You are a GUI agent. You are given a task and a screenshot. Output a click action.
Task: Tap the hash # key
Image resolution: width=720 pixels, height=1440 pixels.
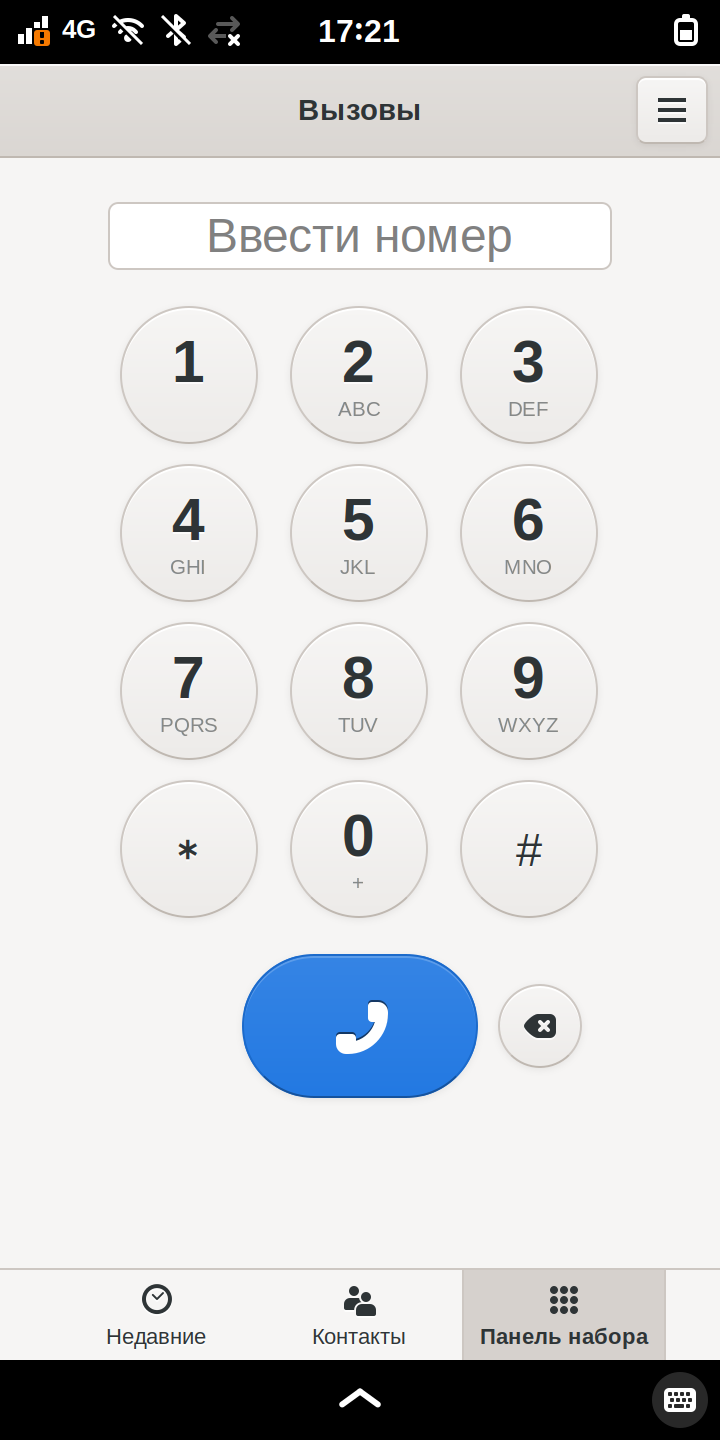(x=529, y=849)
